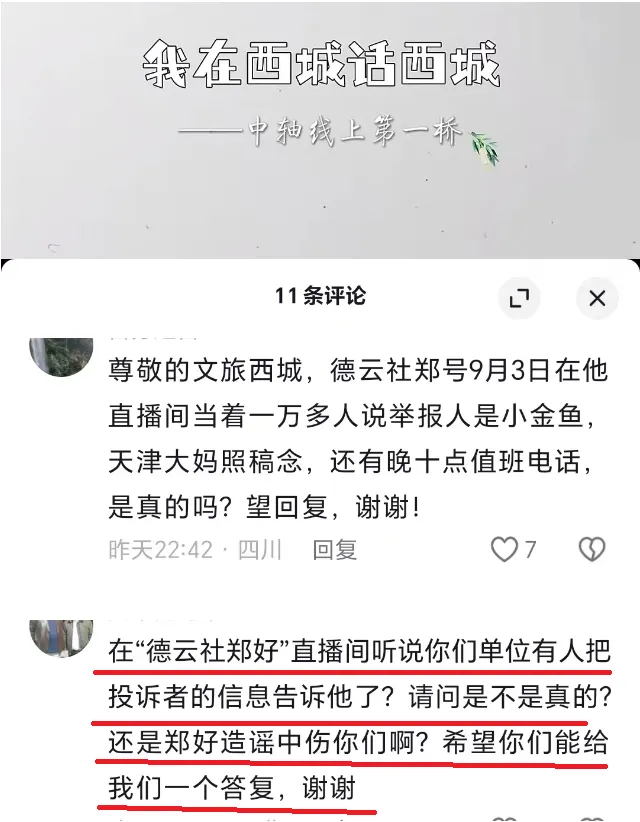Open avatar of the 德云社郑好 commenter
The height and width of the screenshot is (822, 640).
coord(61,636)
